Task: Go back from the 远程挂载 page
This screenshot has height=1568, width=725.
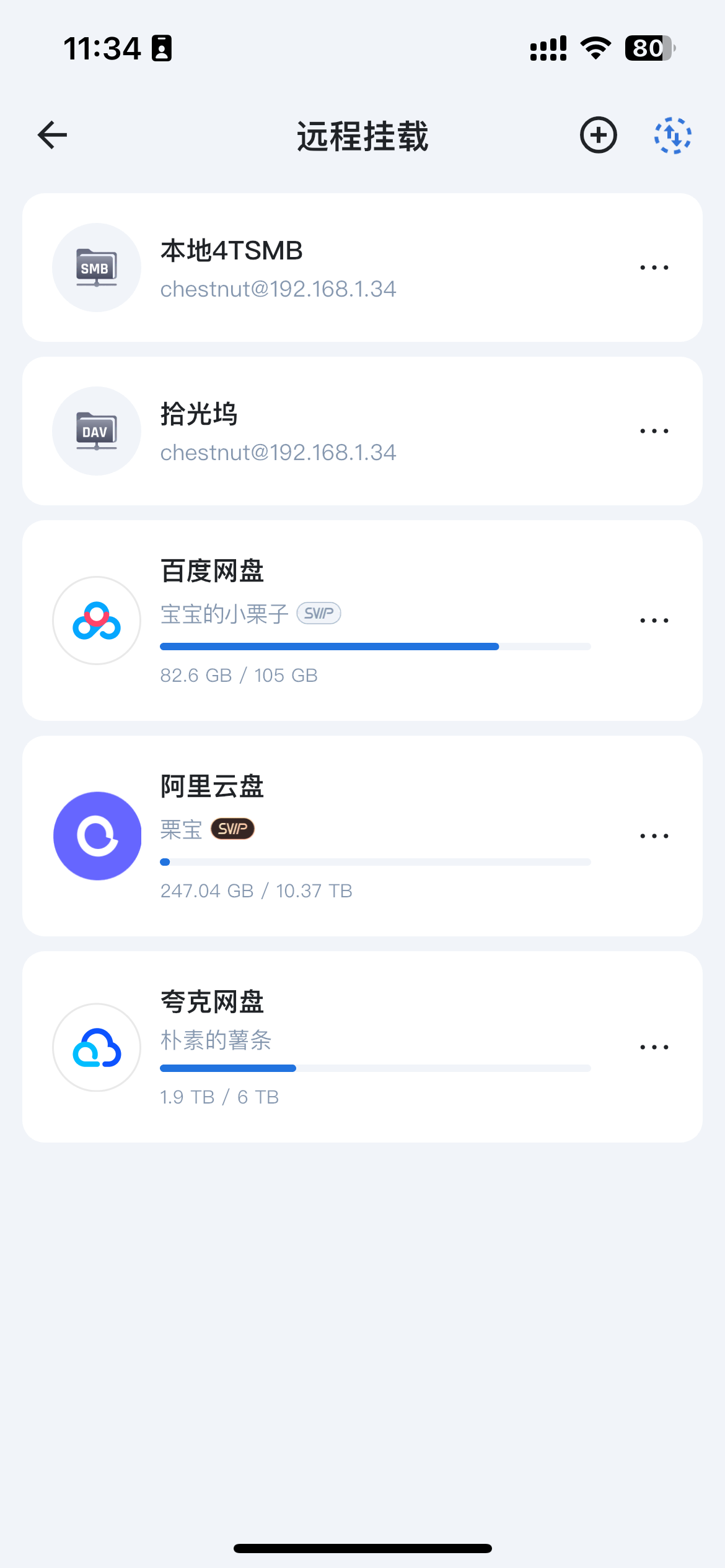Action: (x=53, y=136)
